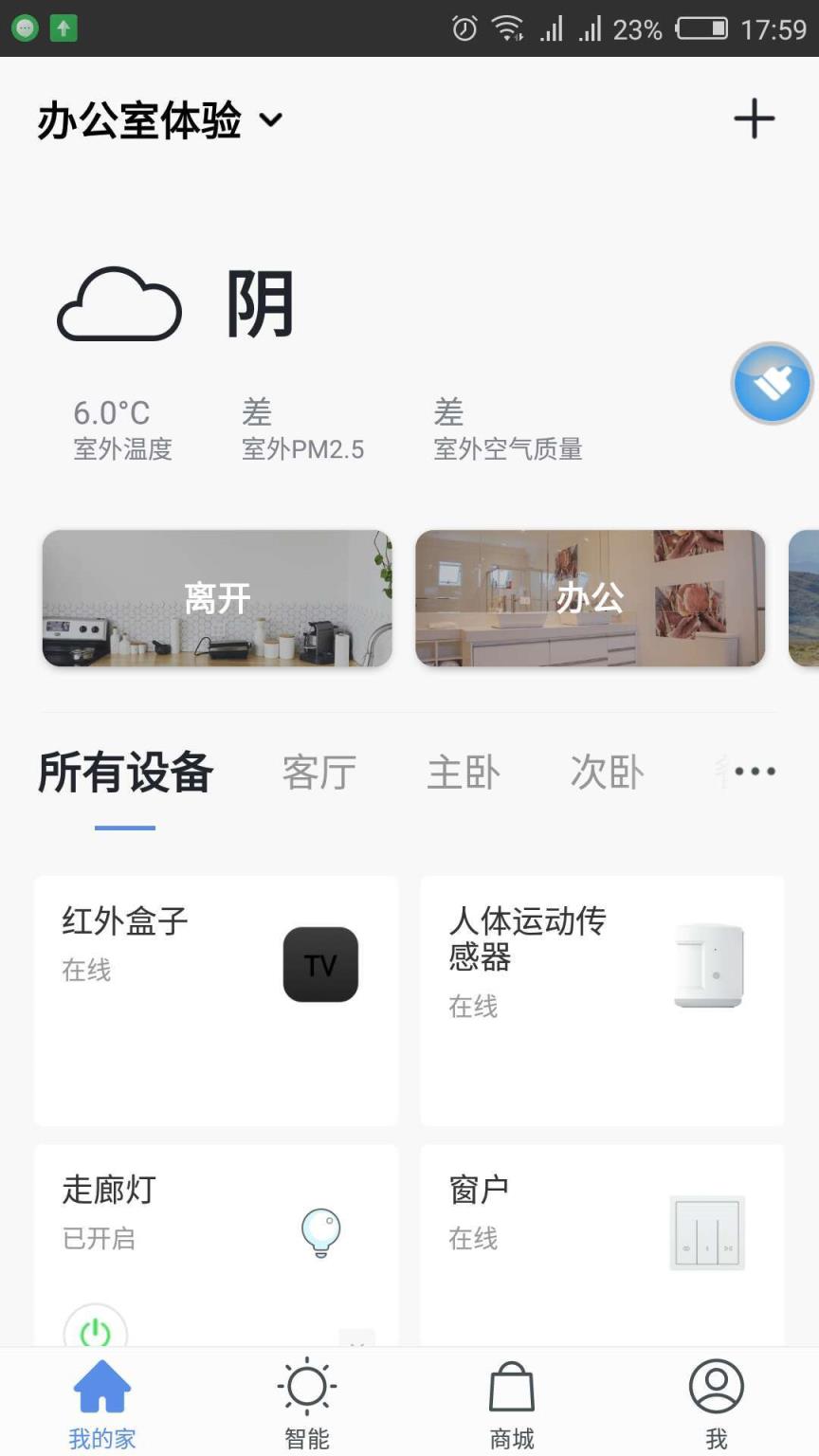Switch to the 主卧 room tab

(x=464, y=772)
